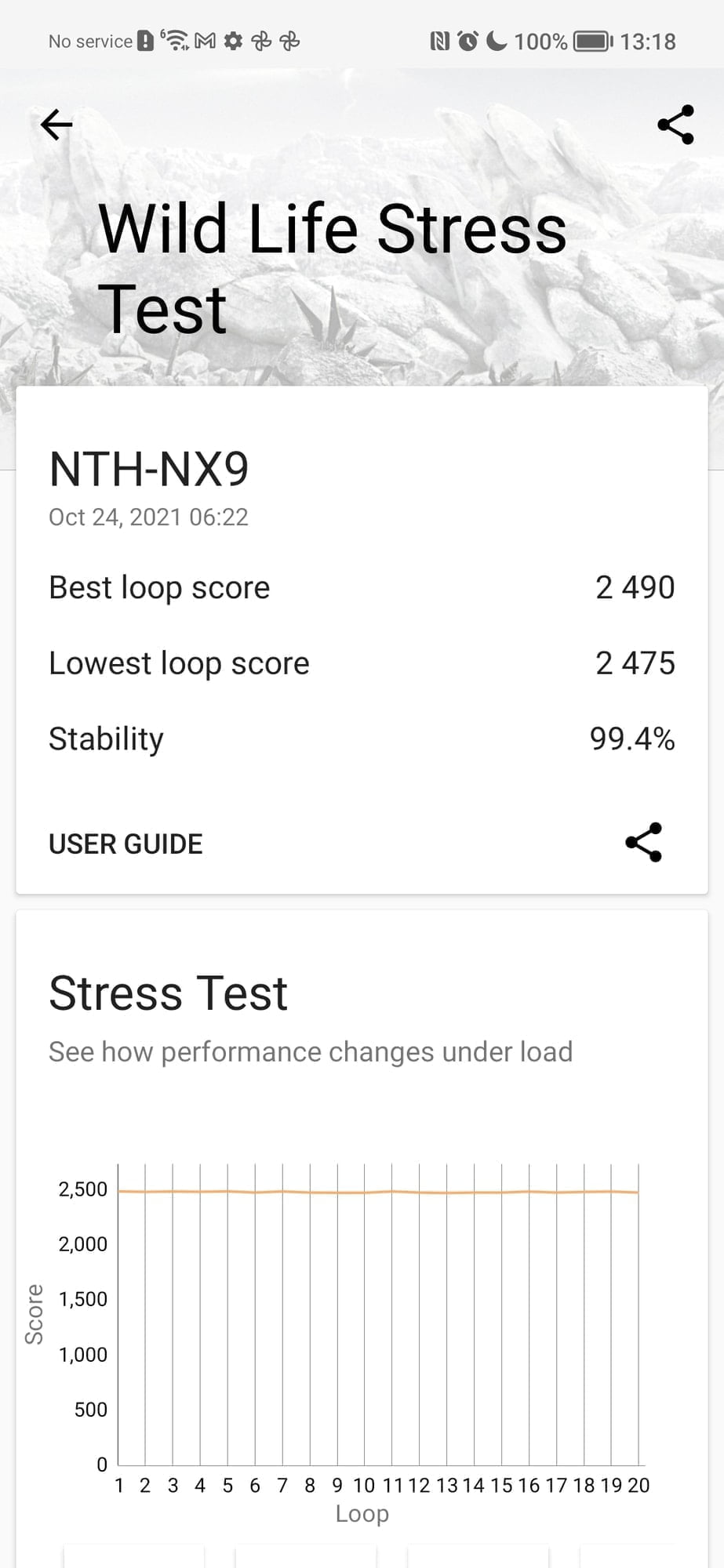The width and height of the screenshot is (724, 1568).
Task: Share results via top-right share icon
Action: 675,124
